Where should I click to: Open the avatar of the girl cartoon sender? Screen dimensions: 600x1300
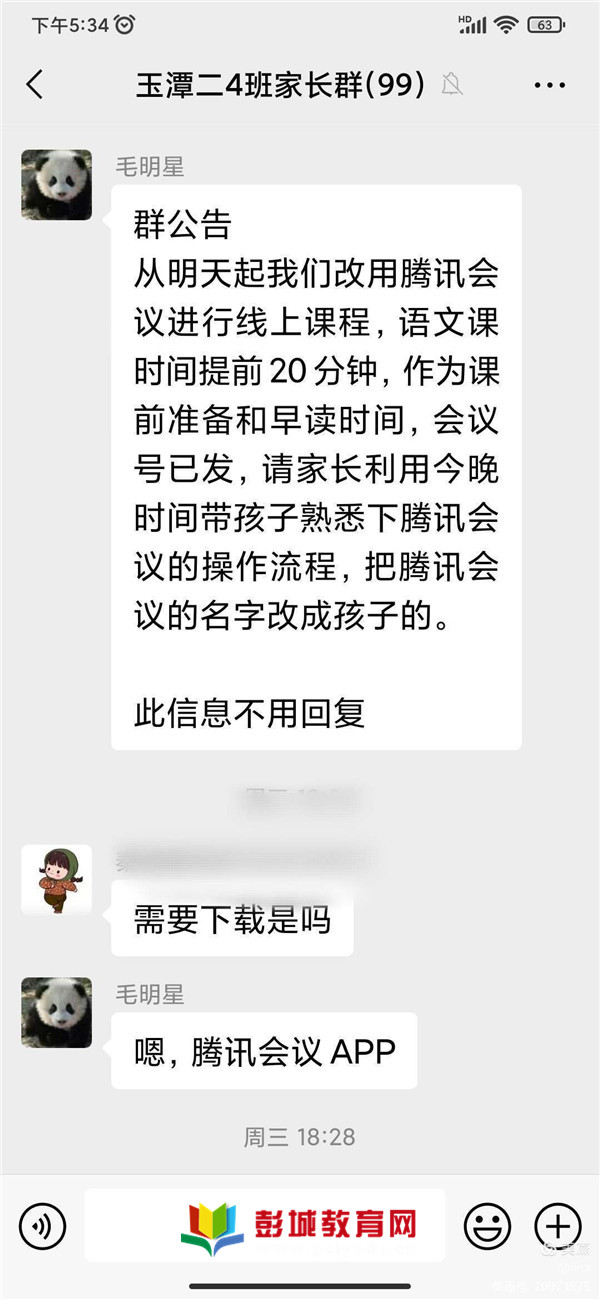56,879
